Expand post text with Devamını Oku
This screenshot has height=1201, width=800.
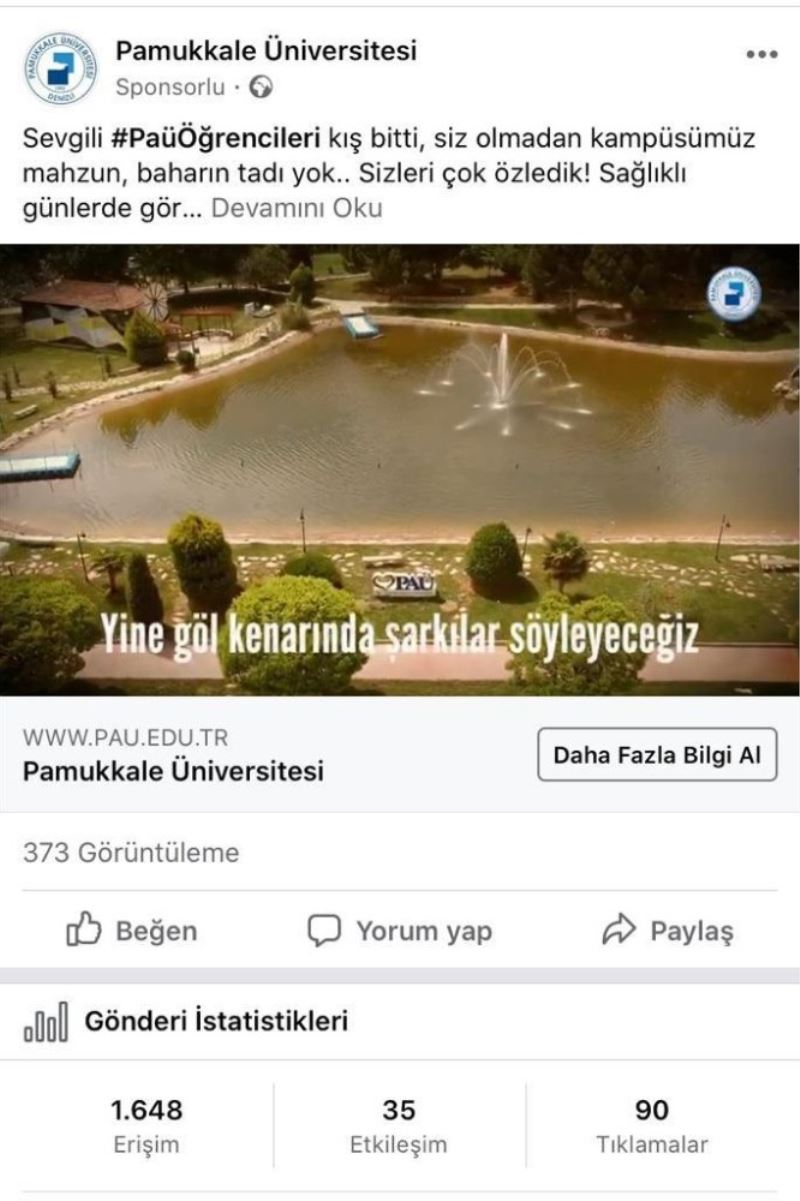[x=297, y=209]
